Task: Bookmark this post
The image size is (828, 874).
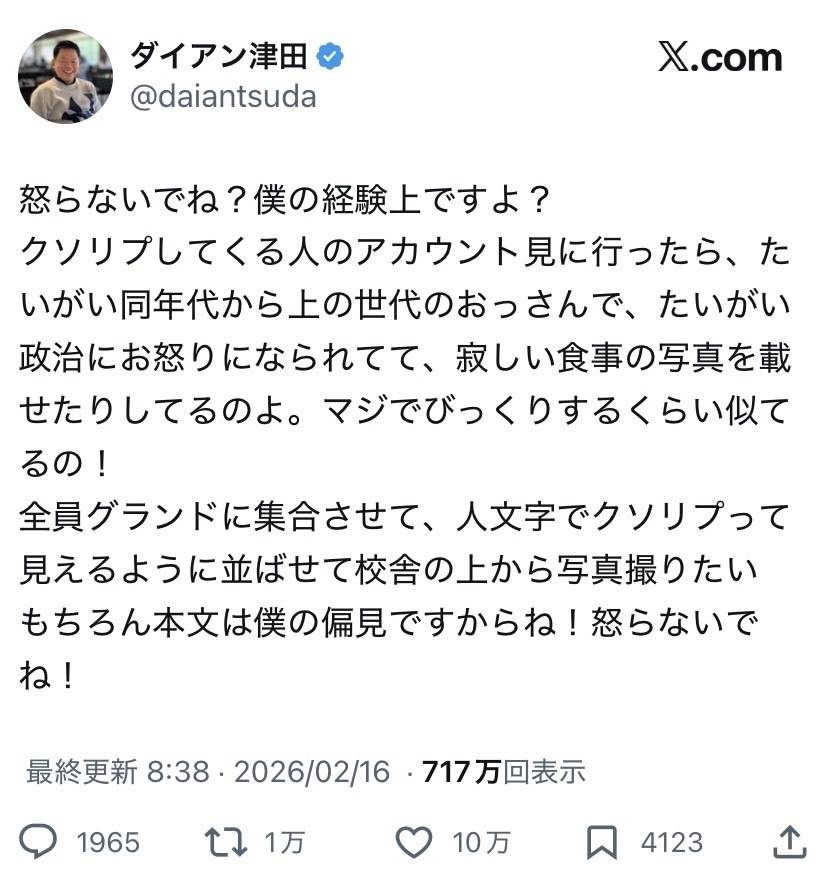Action: (601, 842)
